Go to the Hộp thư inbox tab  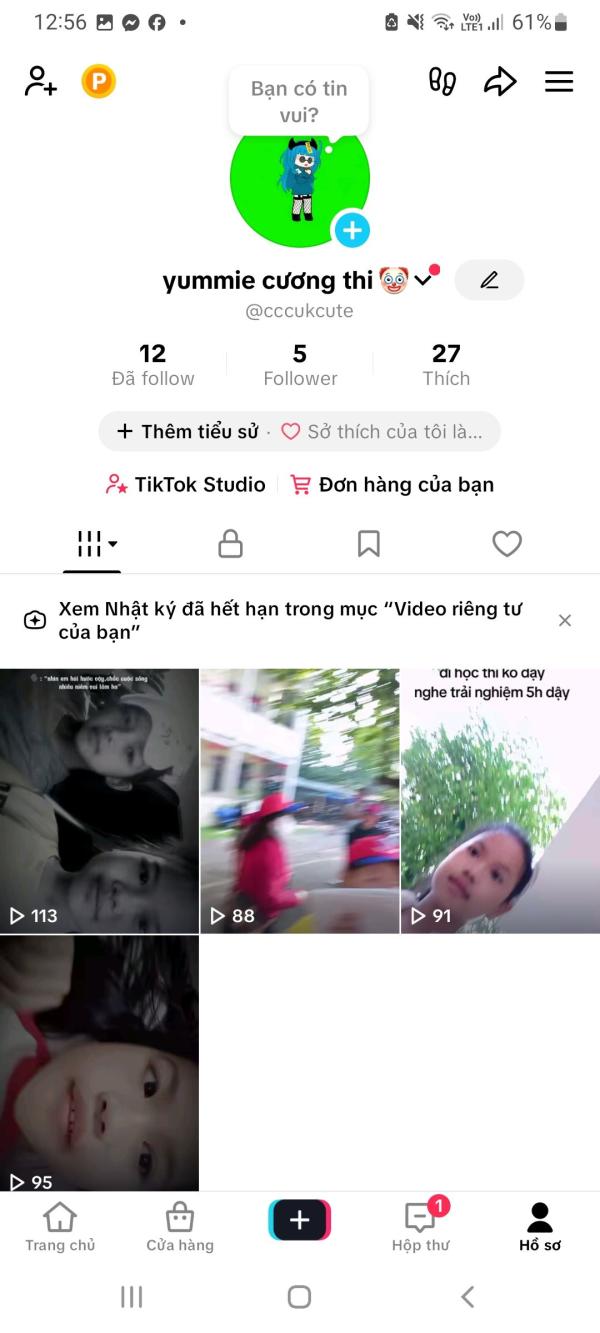[420, 1227]
